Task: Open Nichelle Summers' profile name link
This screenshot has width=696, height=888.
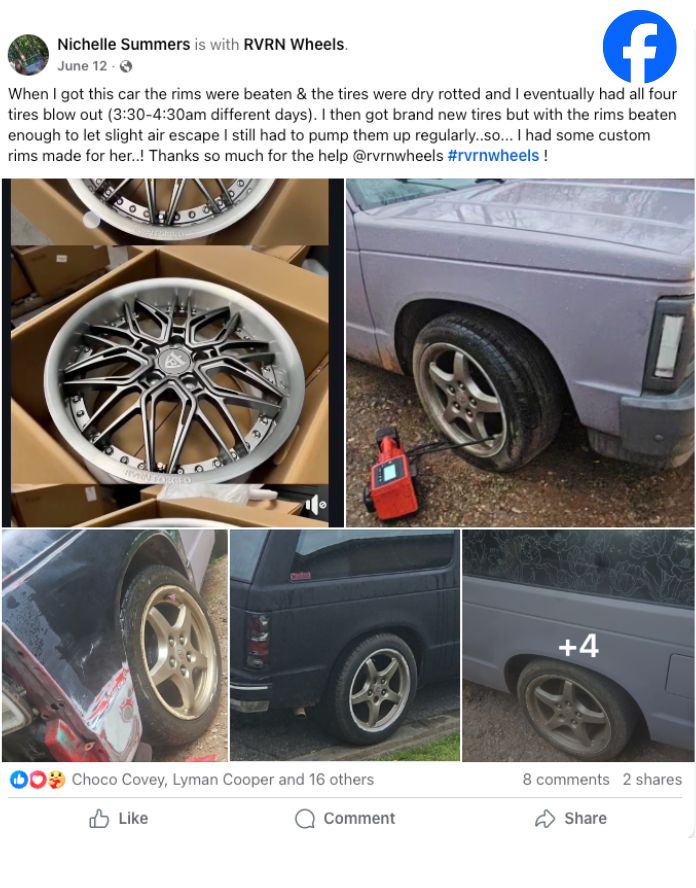Action: coord(123,44)
